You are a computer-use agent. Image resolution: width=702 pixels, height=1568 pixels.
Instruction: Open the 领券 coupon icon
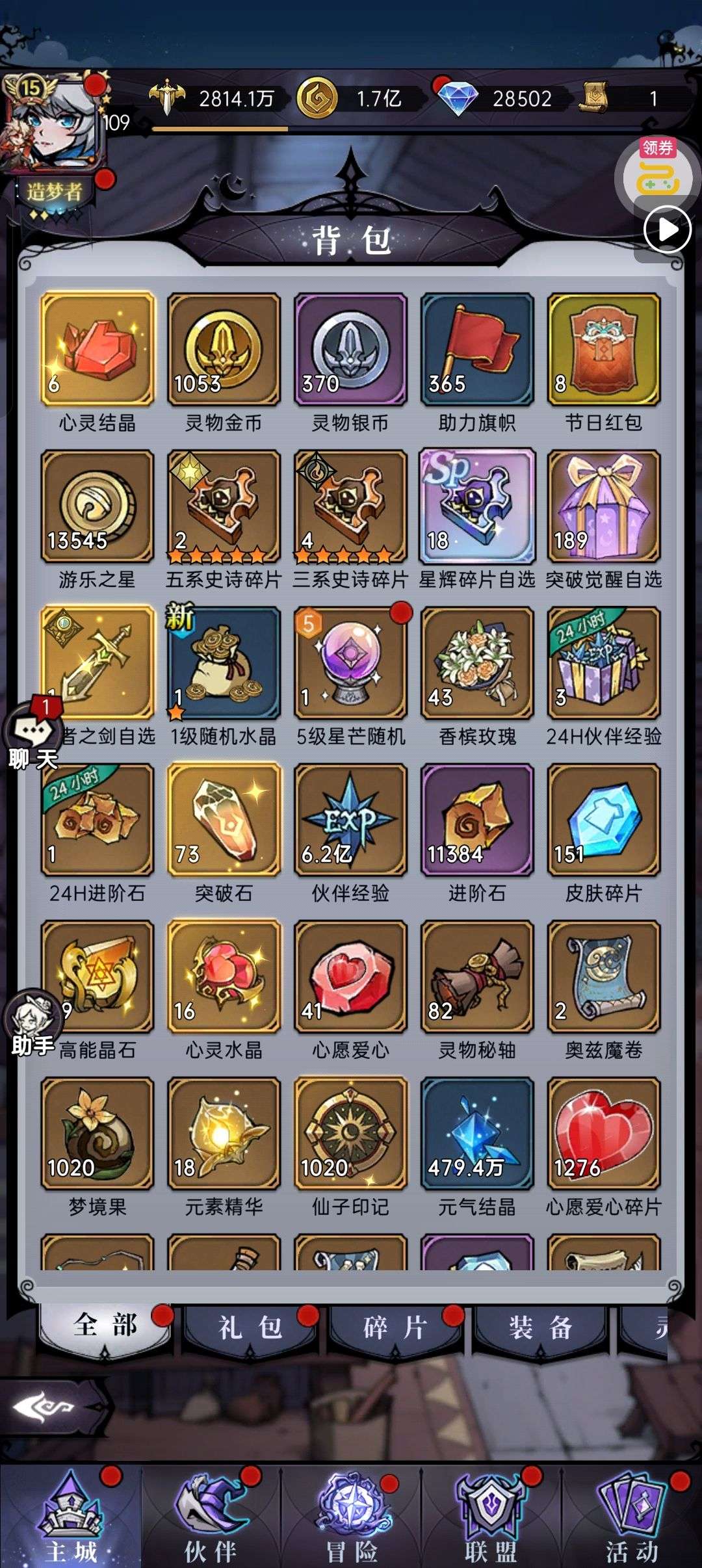[656, 170]
